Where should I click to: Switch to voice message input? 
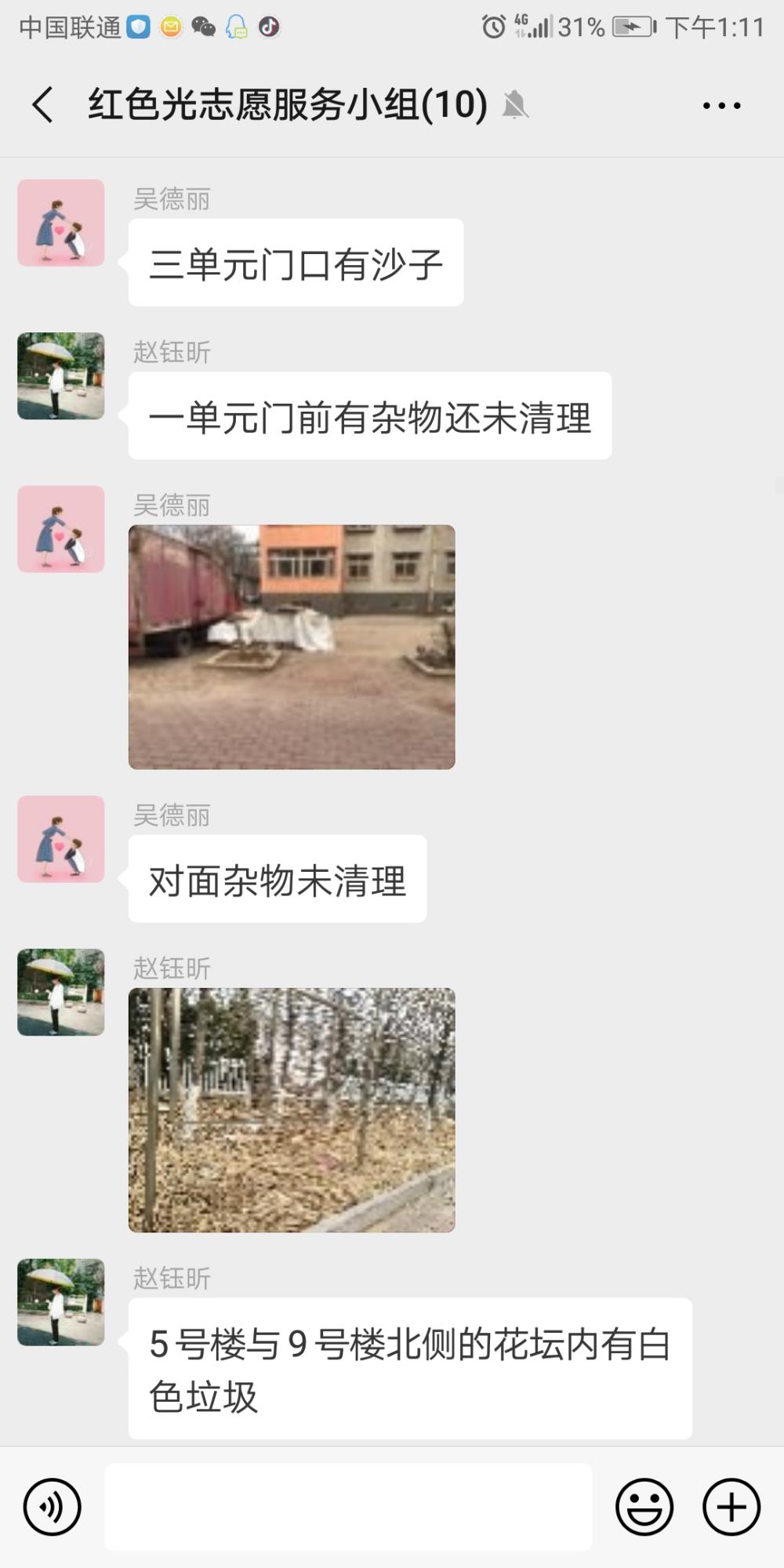click(53, 1507)
